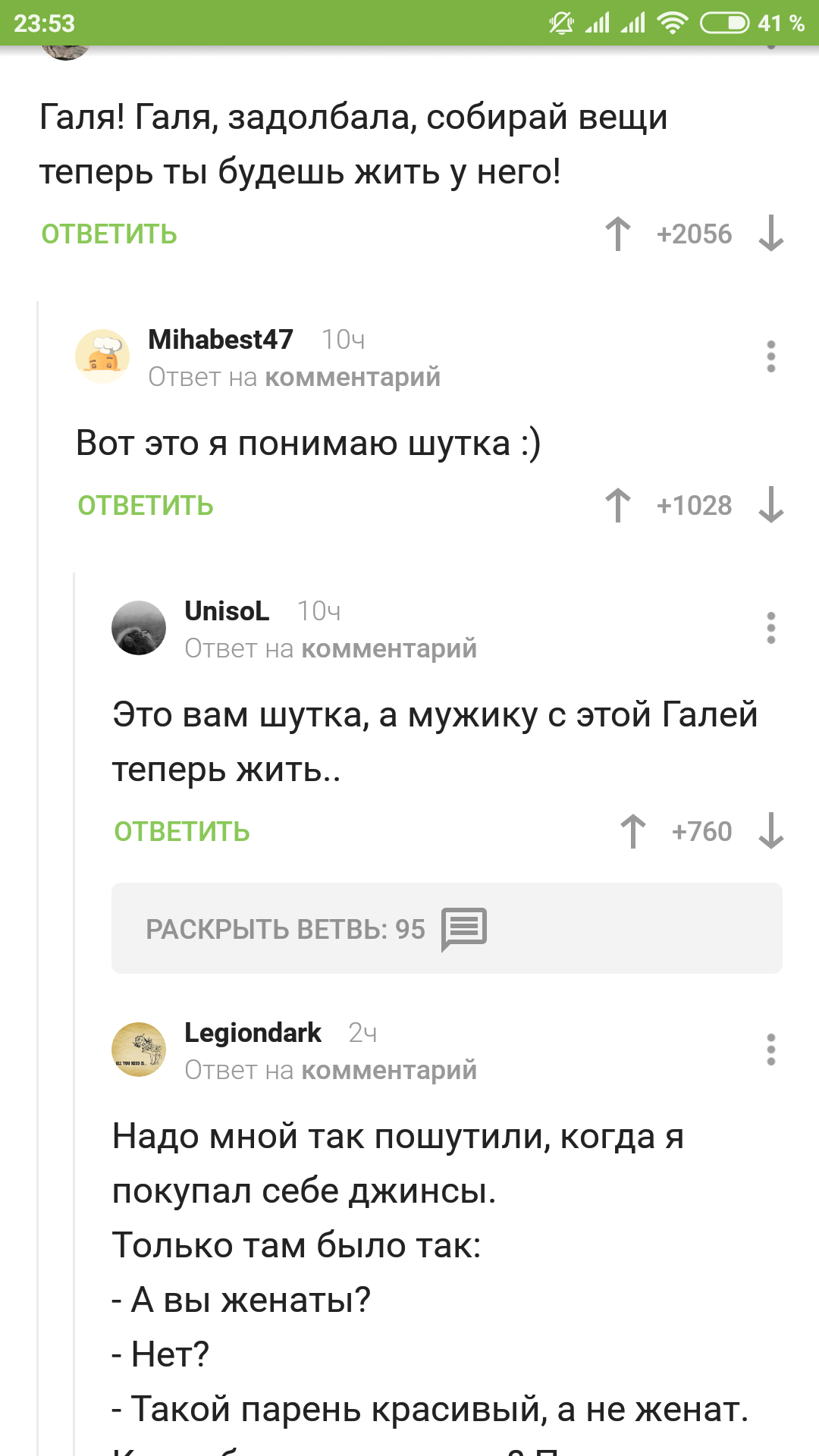The width and height of the screenshot is (819, 1456).
Task: Open UnisoL's profile
Action: coord(227,611)
